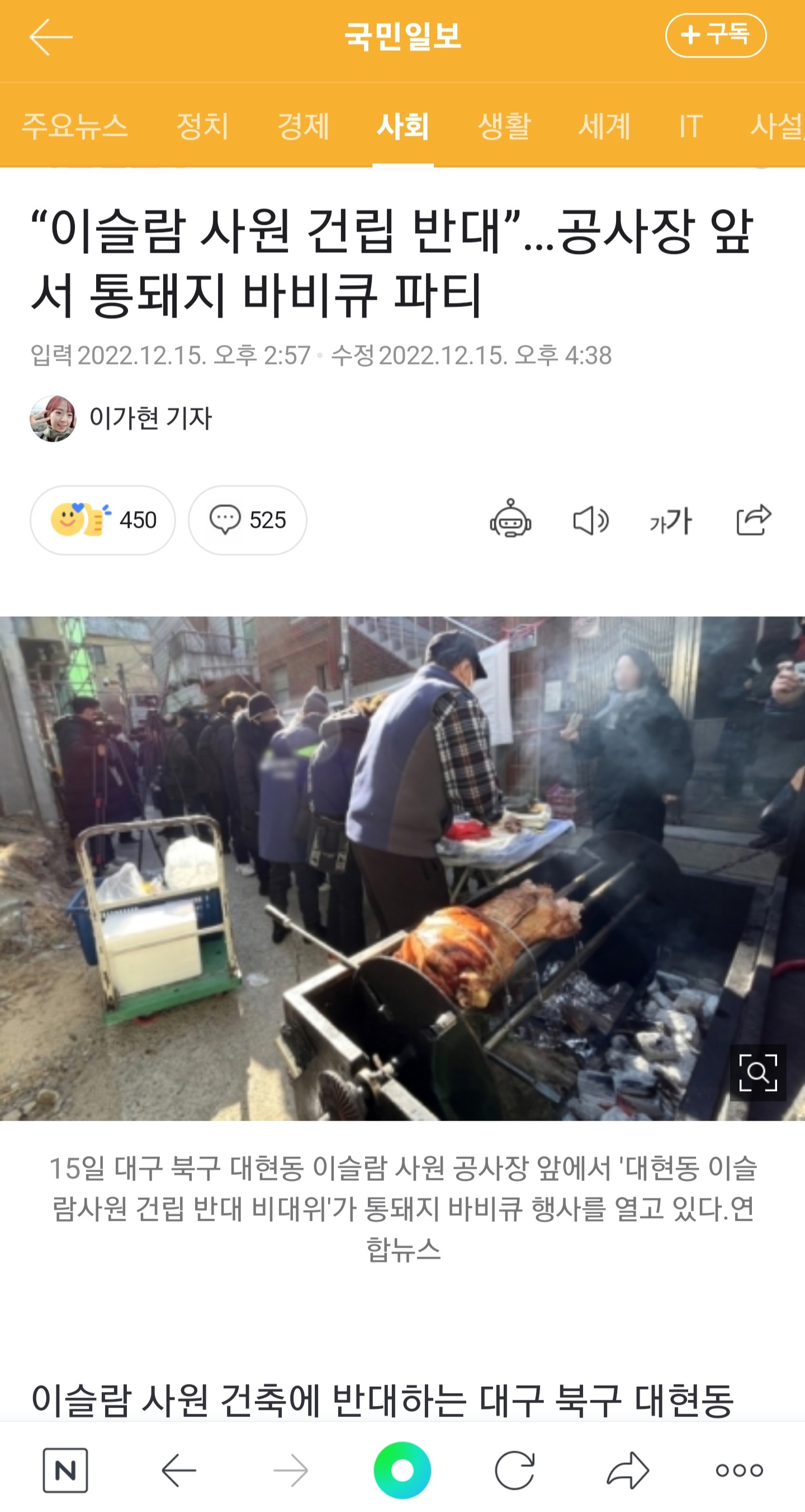Go back using the header arrow
Viewport: 805px width, 1512px height.
[x=50, y=37]
